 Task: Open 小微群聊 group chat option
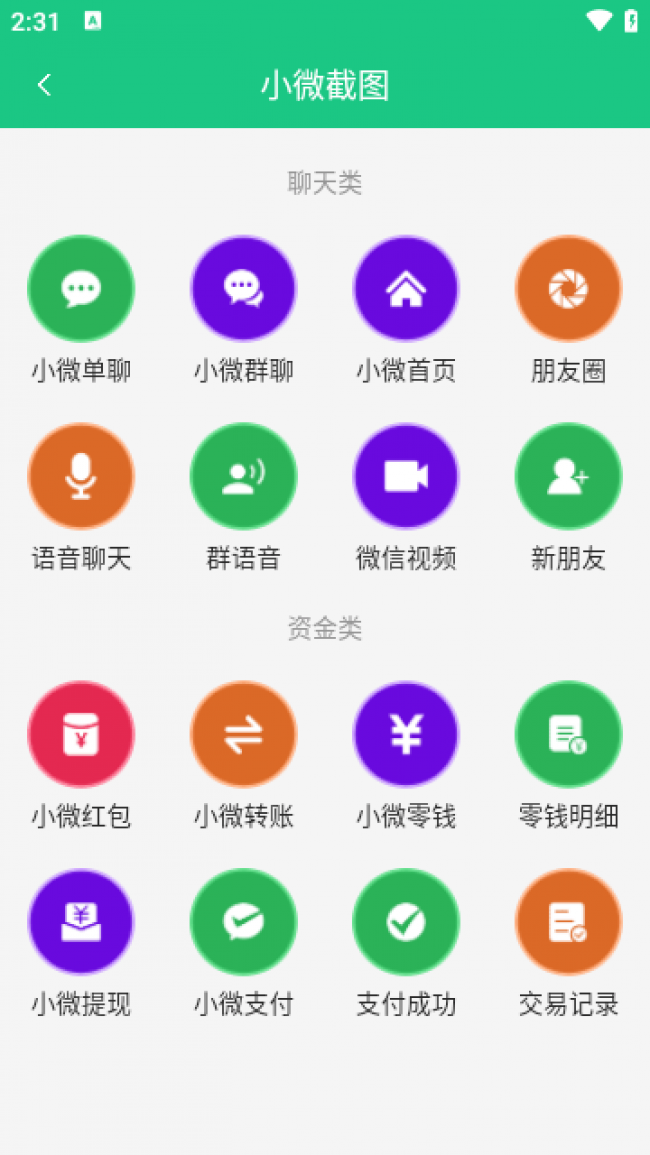pos(243,289)
